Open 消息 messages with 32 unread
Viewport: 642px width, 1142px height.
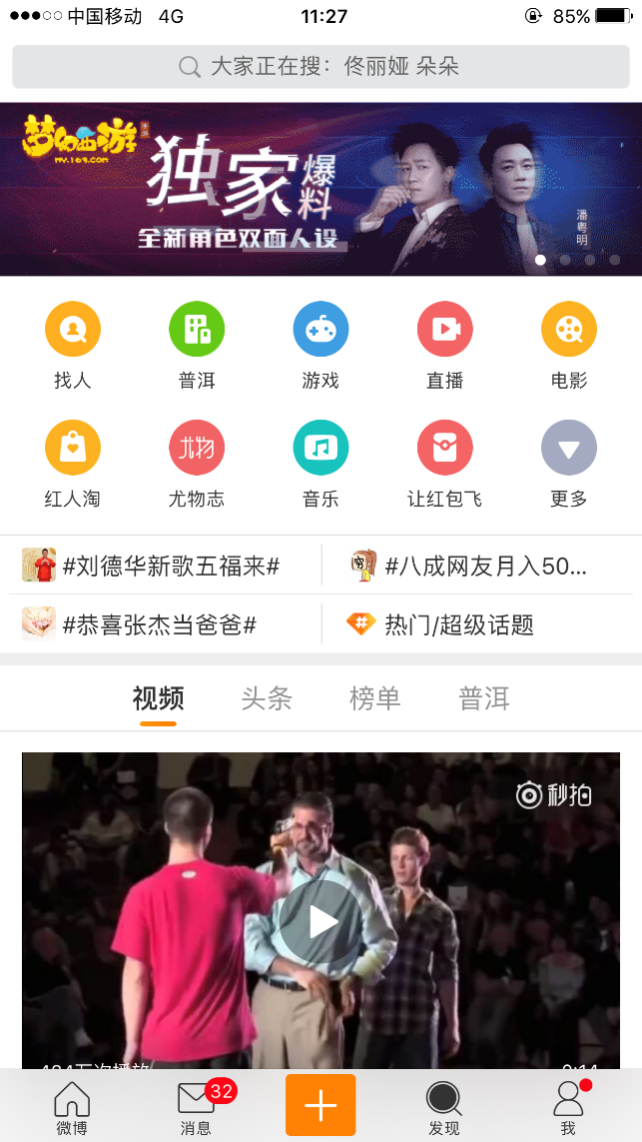[x=196, y=1106]
